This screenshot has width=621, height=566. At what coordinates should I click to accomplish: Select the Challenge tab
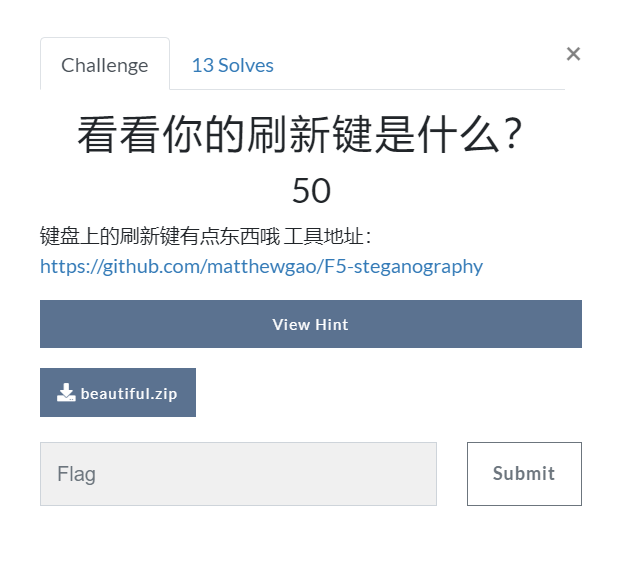click(105, 65)
